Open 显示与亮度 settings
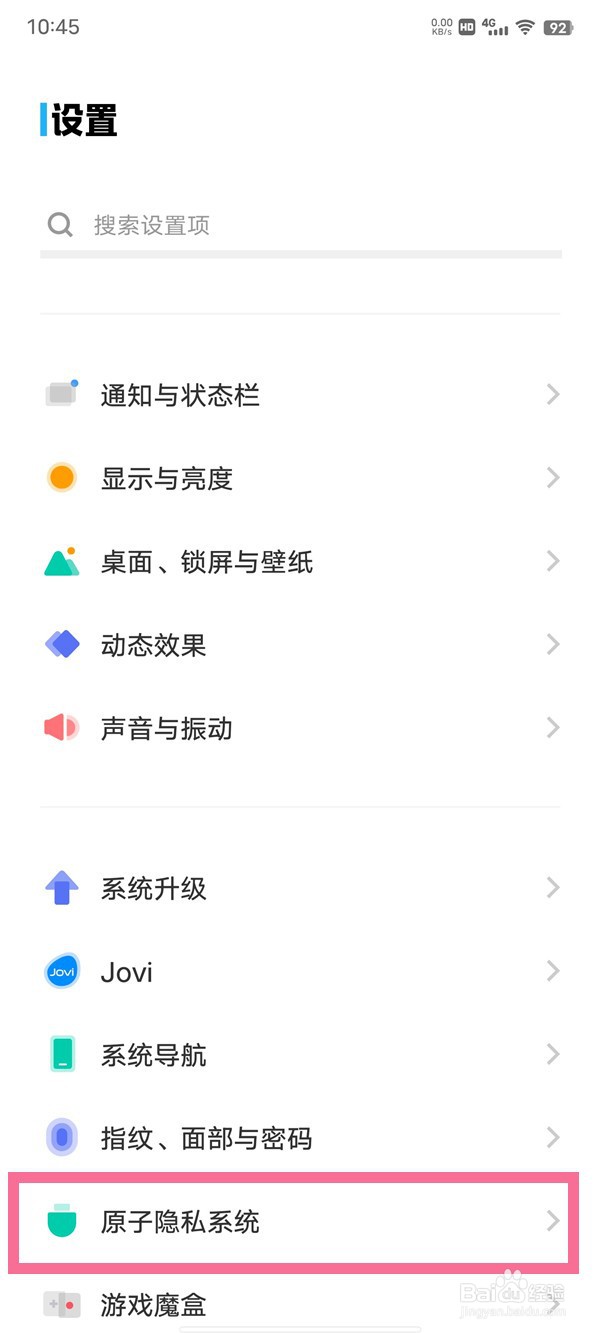Screen dimensions: 600x1333 pyautogui.click(x=300, y=478)
